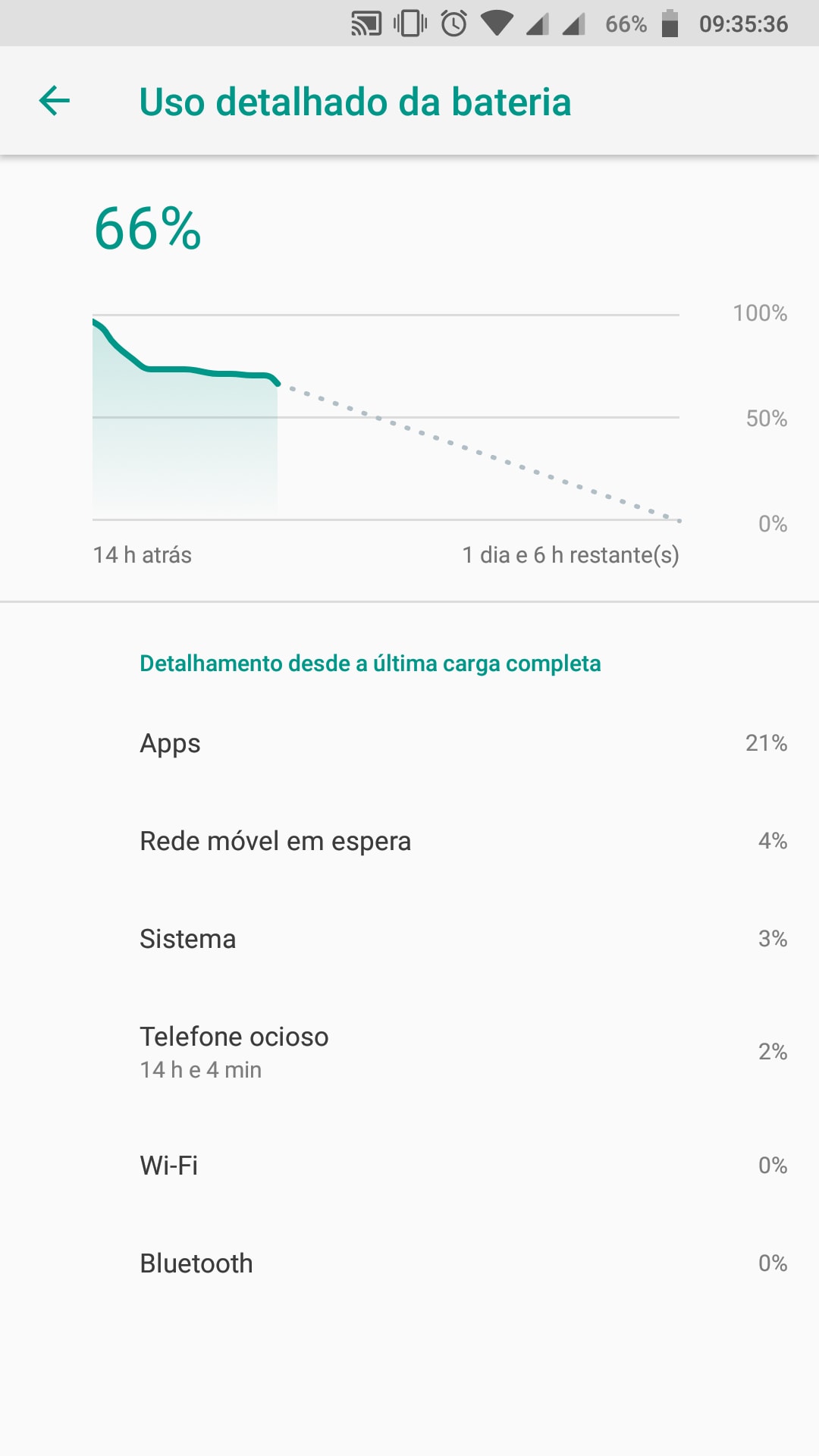Open Rede móvel em espera details
The width and height of the screenshot is (819, 1456).
[x=409, y=841]
